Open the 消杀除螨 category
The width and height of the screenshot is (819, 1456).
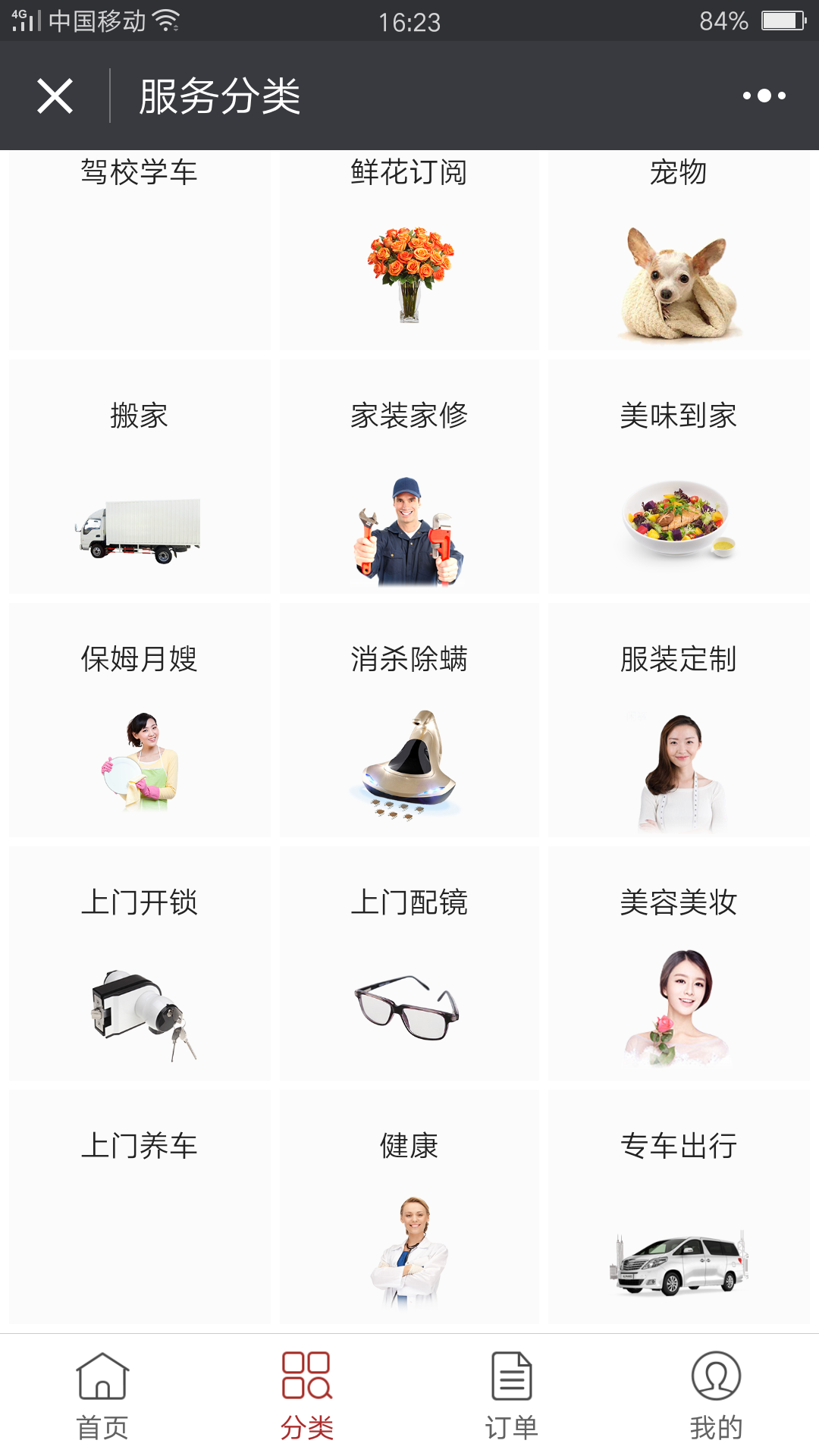click(409, 720)
